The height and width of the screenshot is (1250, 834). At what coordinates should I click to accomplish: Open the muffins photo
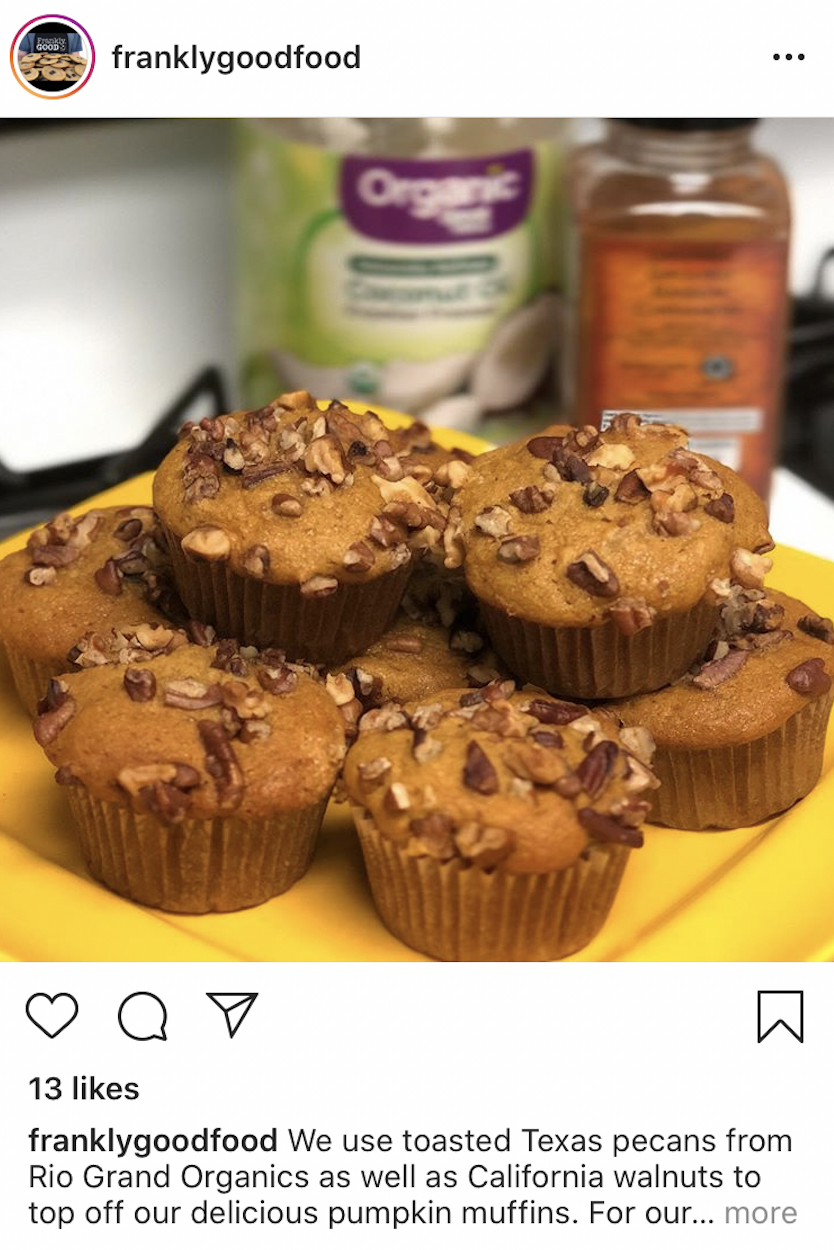click(417, 540)
